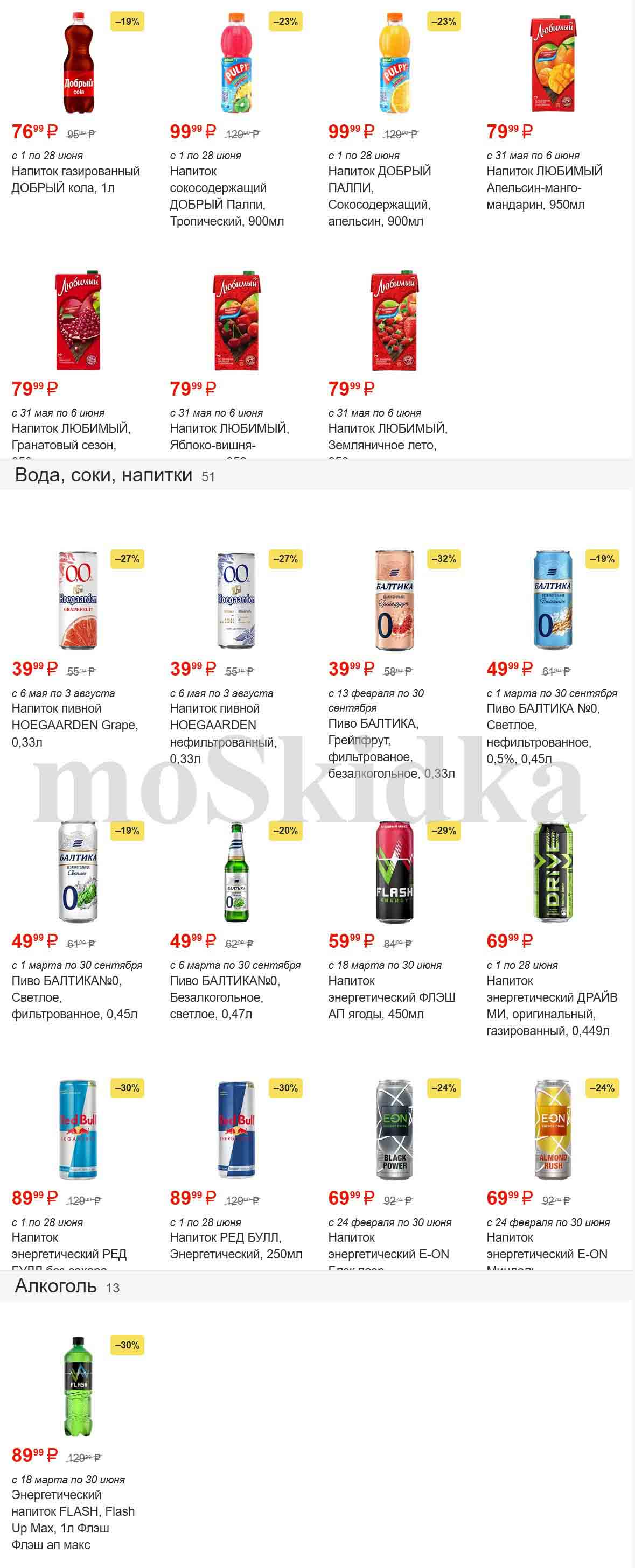635x1568 pixels.
Task: Open the Вода, соки, напитки category header
Action: pyautogui.click(x=103, y=475)
